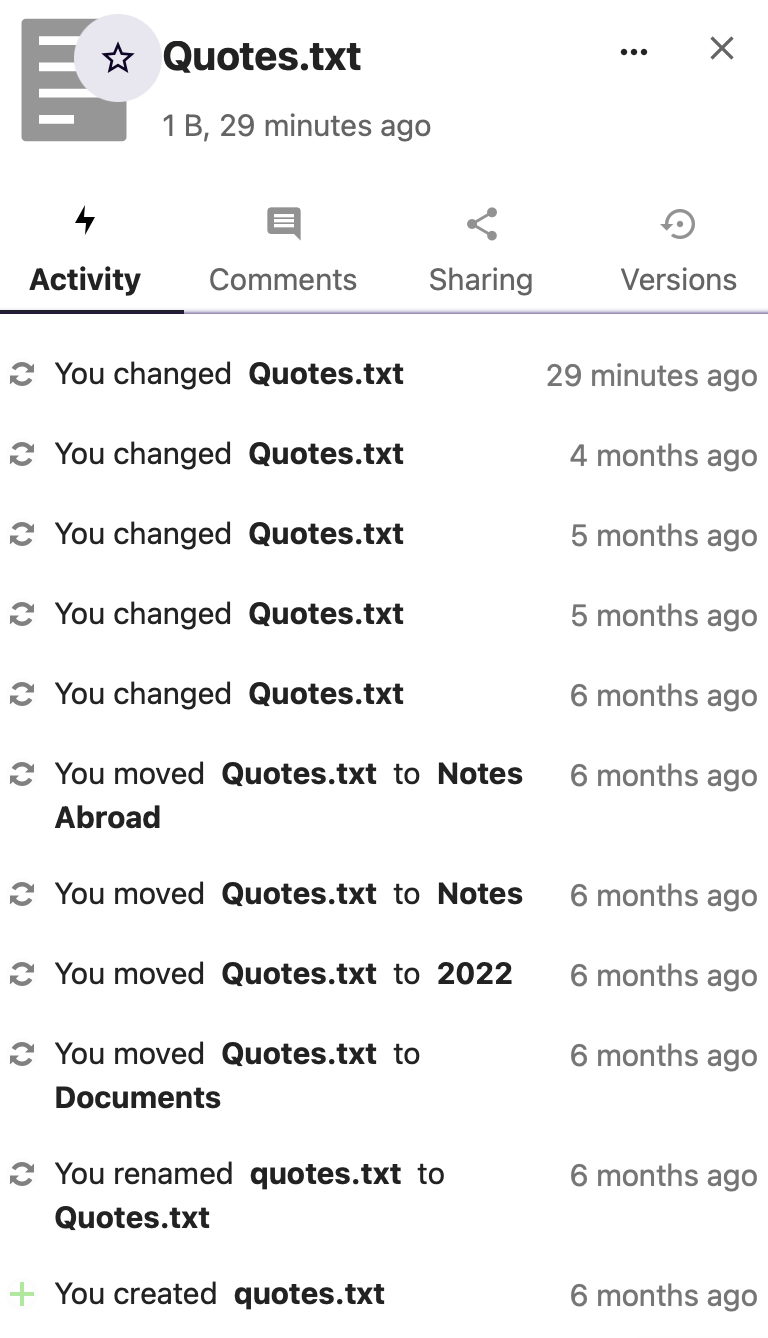Open Quotes.txt from the 29 minutes ago entry

point(326,374)
